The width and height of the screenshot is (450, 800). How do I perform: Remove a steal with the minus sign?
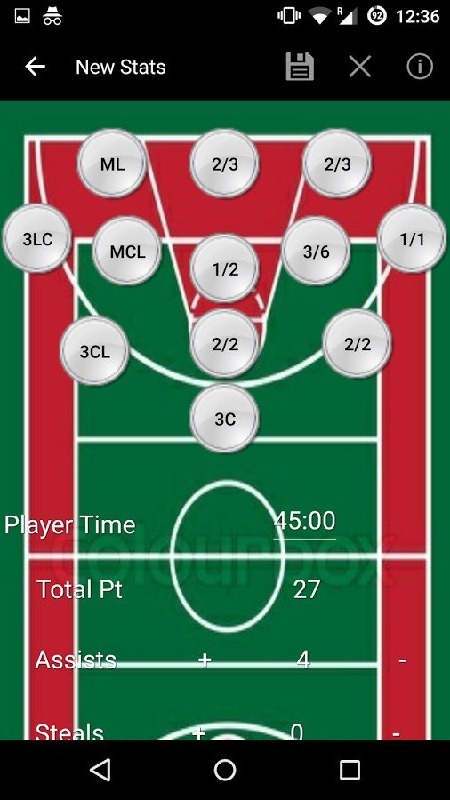pyautogui.click(x=396, y=734)
